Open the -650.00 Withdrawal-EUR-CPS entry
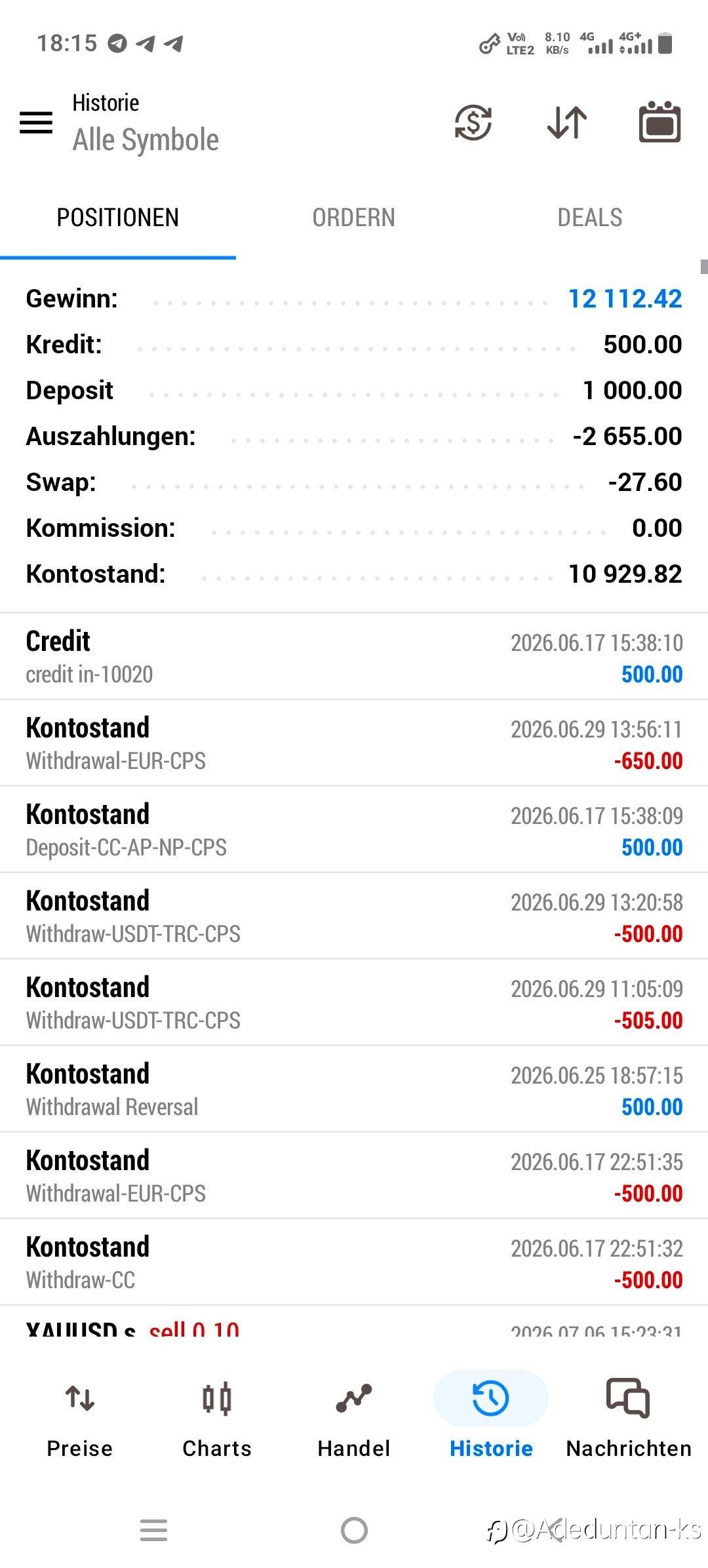This screenshot has height=1568, width=708. pos(354,743)
